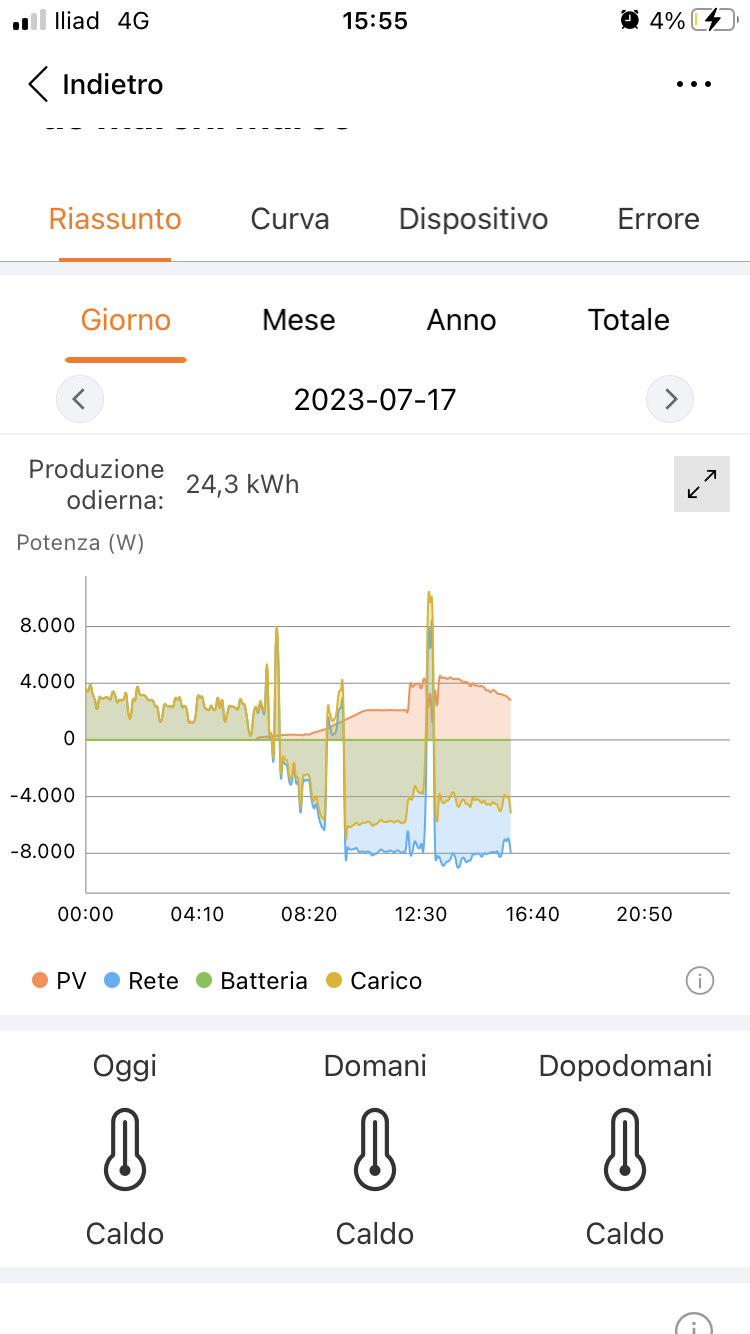Select the Riassunto tab
The image size is (750, 1334).
[x=115, y=219]
